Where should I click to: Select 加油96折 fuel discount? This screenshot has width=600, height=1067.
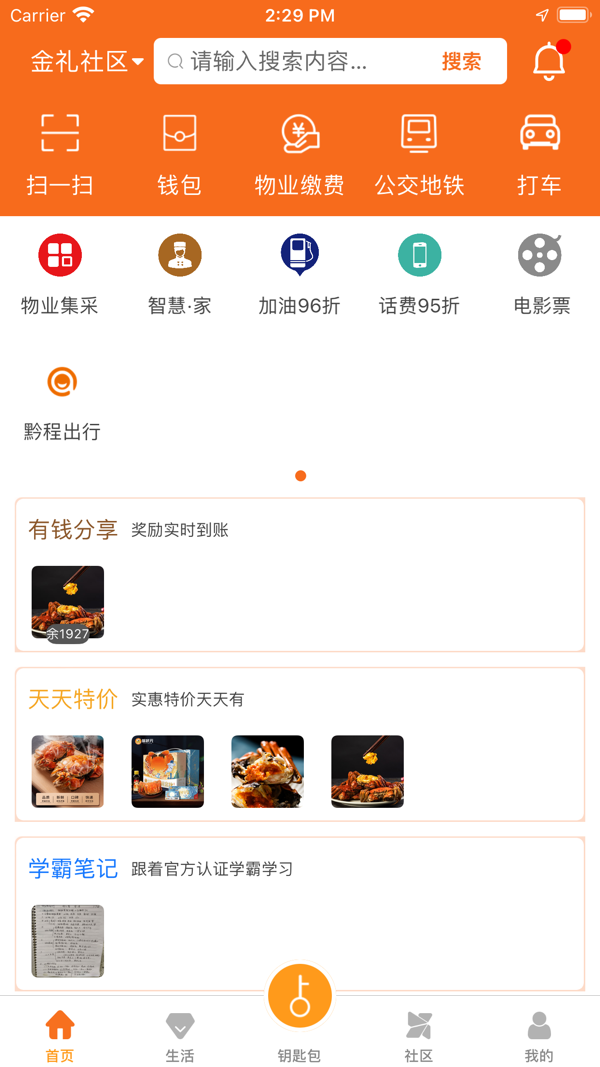point(300,275)
